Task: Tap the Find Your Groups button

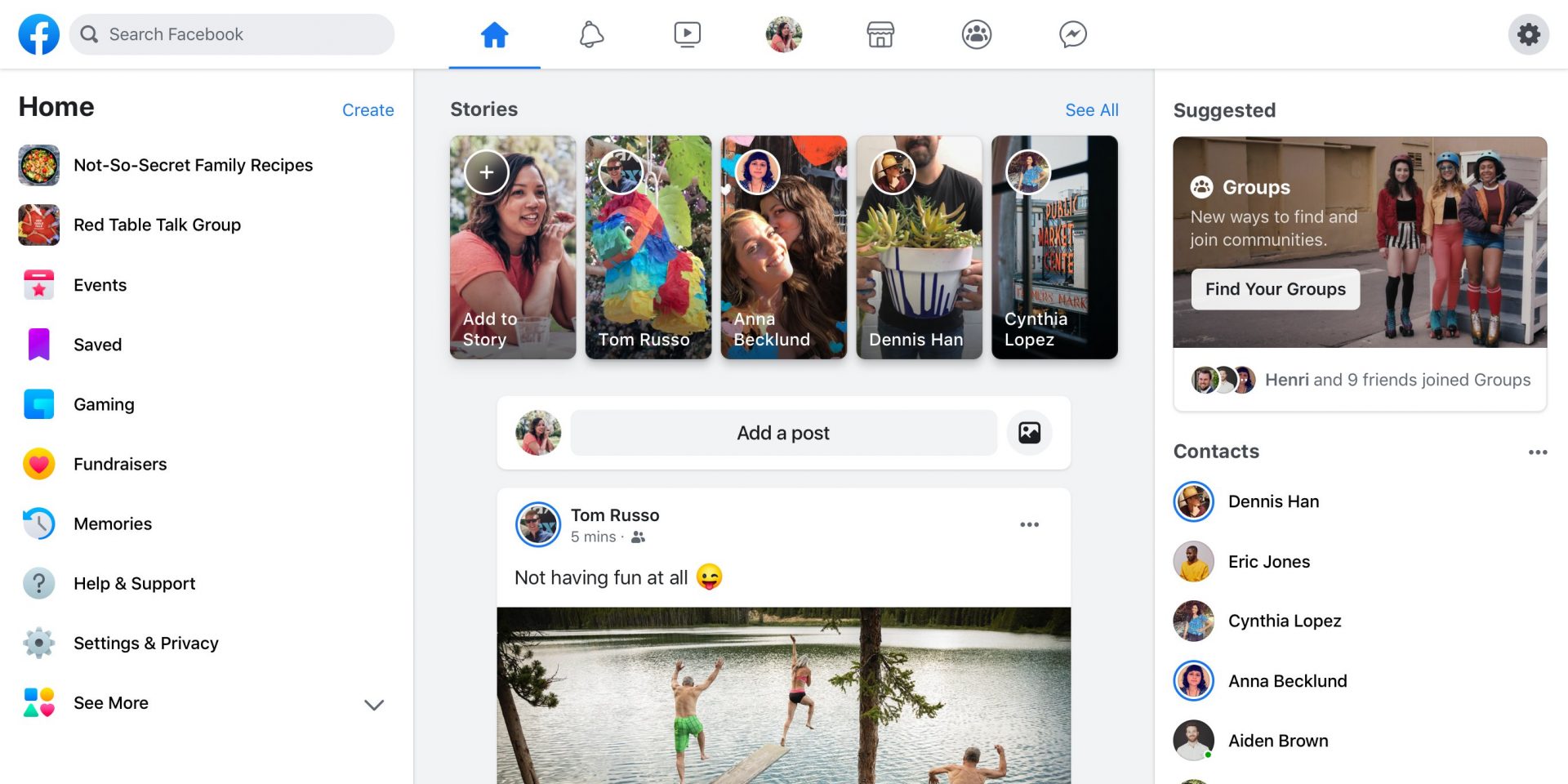Action: [x=1275, y=289]
